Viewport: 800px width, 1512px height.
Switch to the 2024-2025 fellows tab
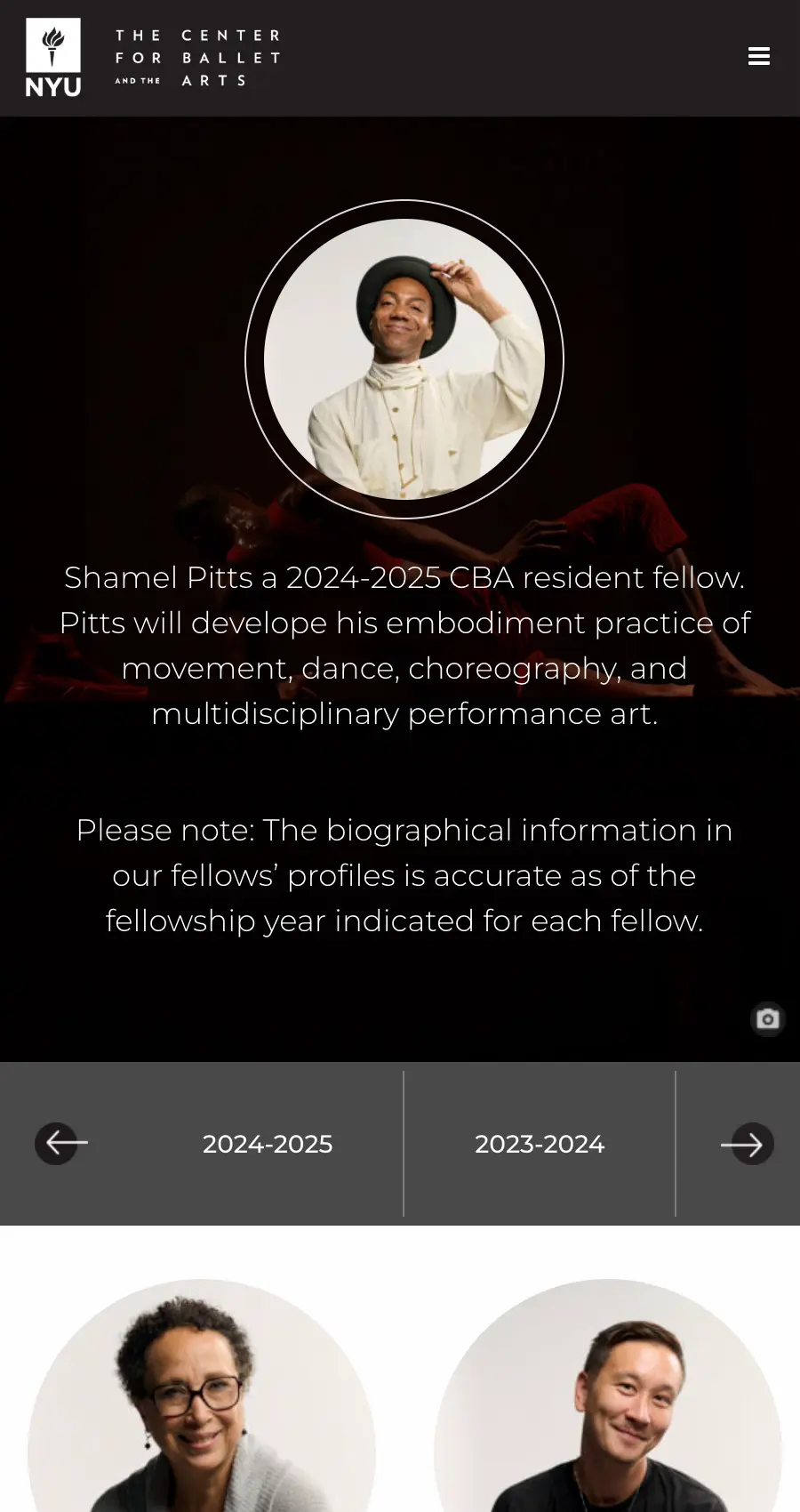[268, 1144]
